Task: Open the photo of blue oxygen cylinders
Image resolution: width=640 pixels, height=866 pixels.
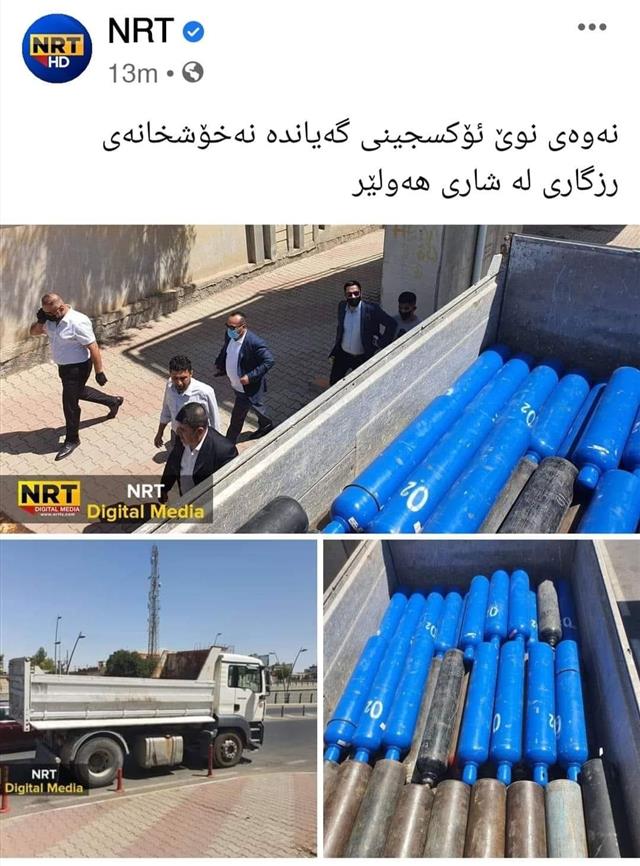Action: point(481,698)
